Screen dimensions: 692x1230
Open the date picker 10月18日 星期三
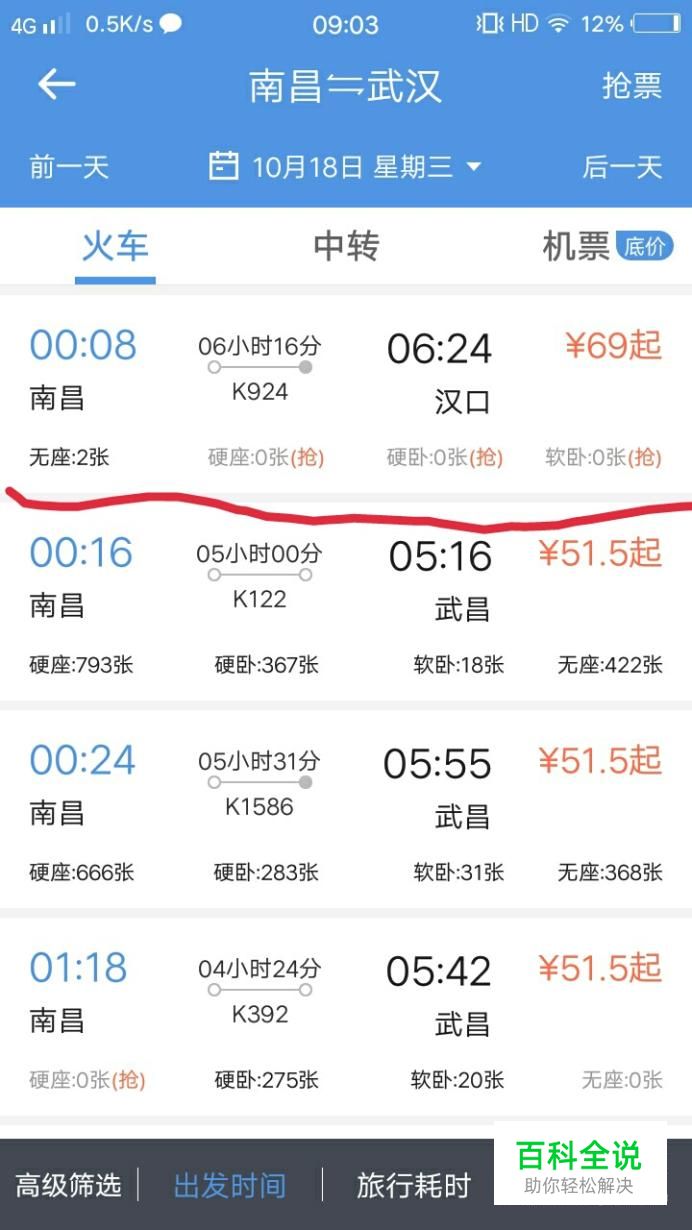[x=345, y=167]
